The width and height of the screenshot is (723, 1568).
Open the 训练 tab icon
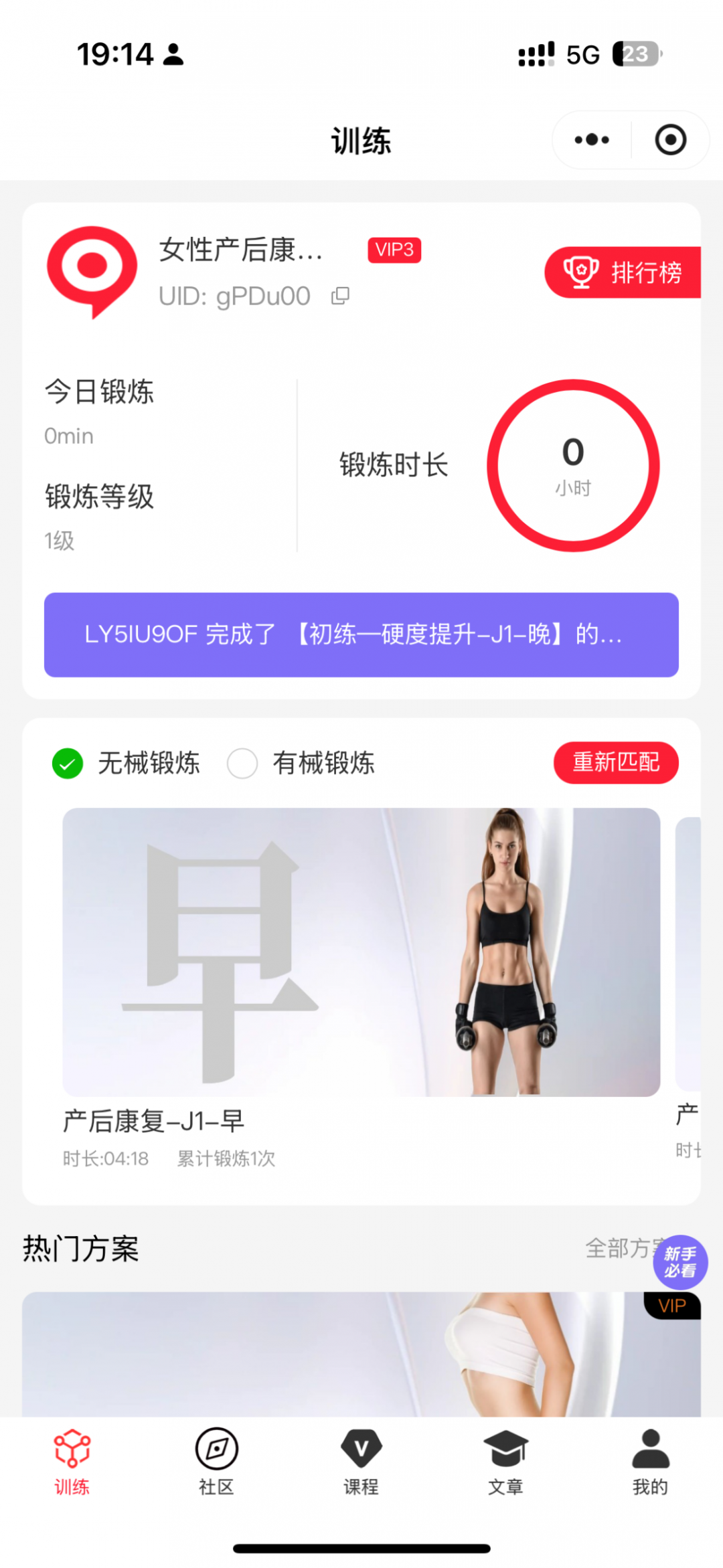click(x=72, y=1449)
